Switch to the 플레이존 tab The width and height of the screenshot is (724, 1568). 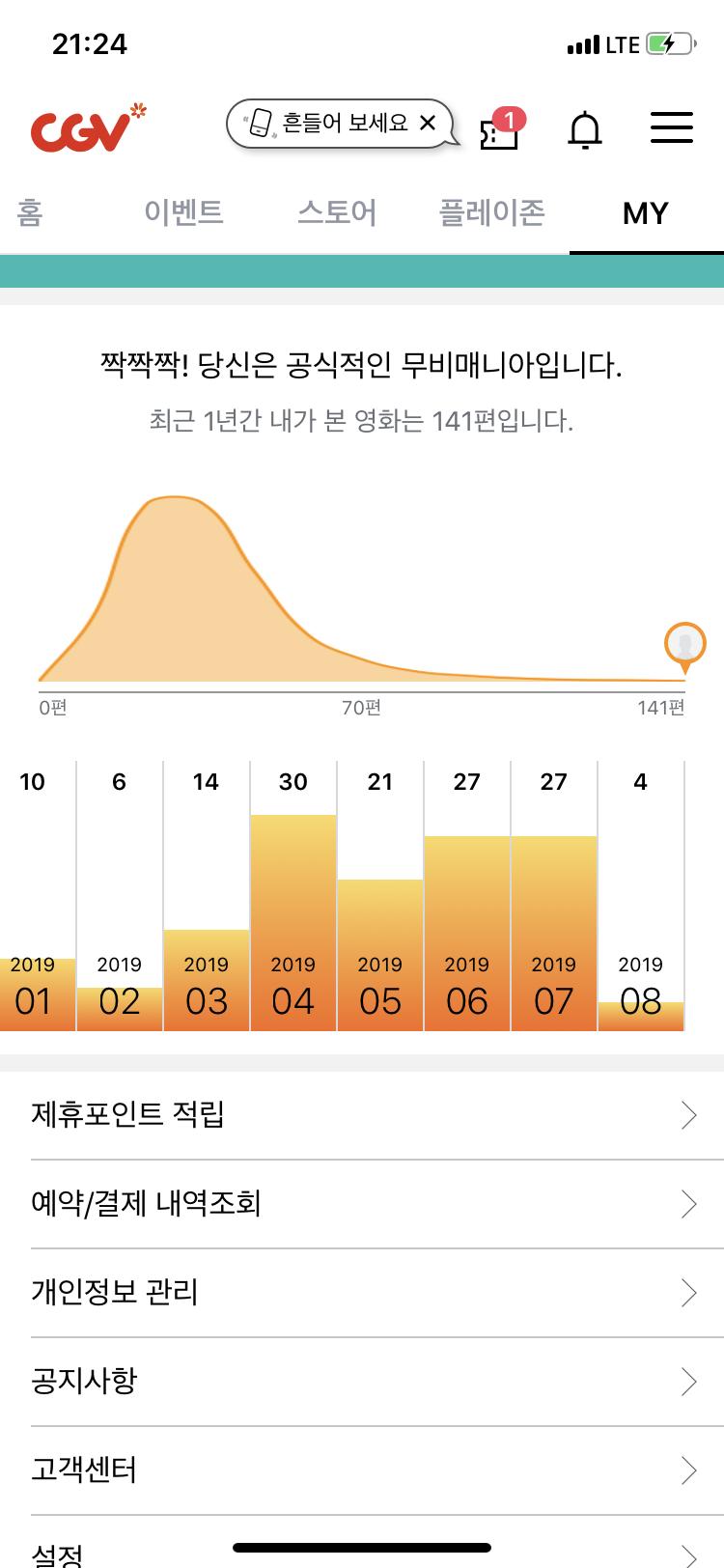point(492,212)
